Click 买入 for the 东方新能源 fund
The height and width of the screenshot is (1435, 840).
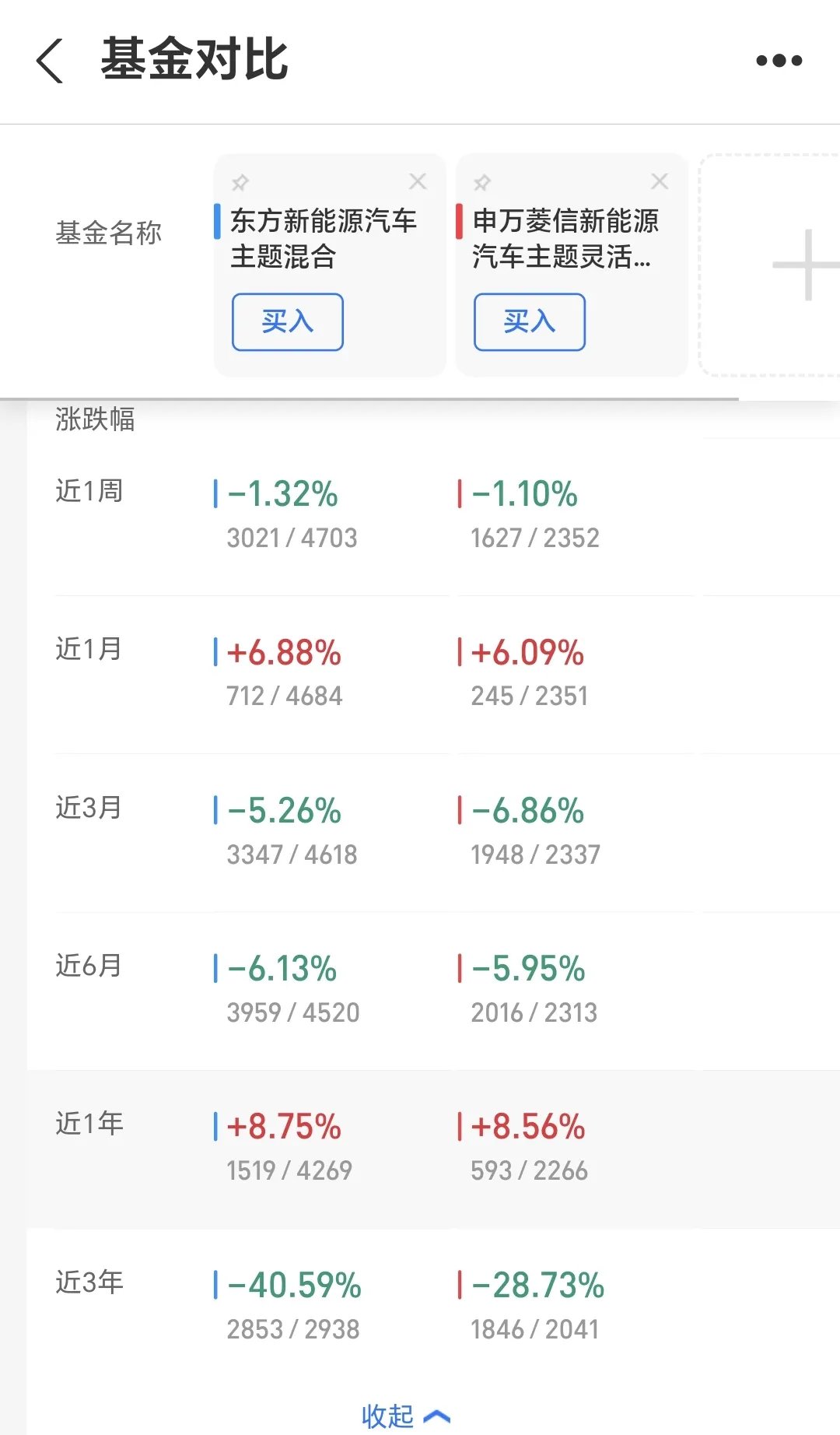coord(287,321)
